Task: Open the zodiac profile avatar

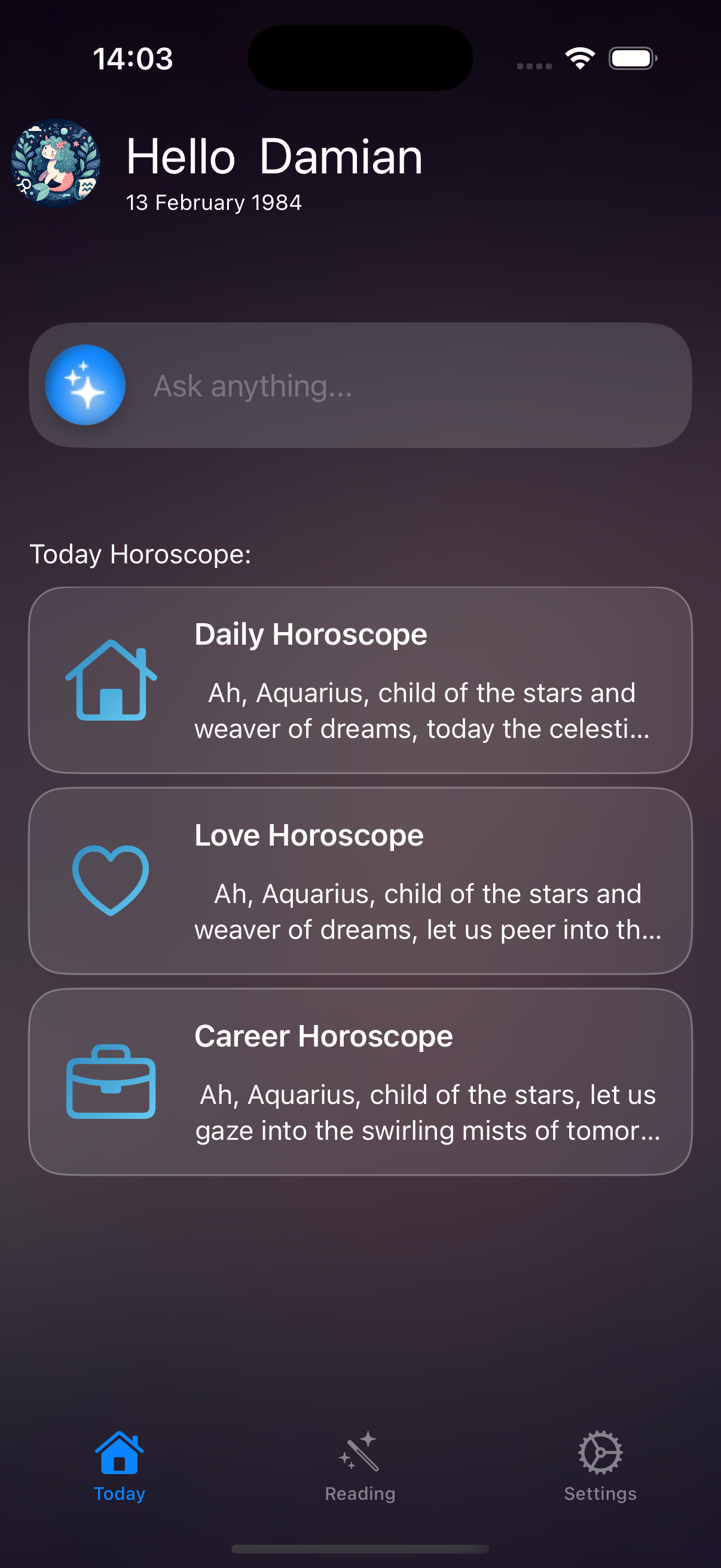Action: 56,163
